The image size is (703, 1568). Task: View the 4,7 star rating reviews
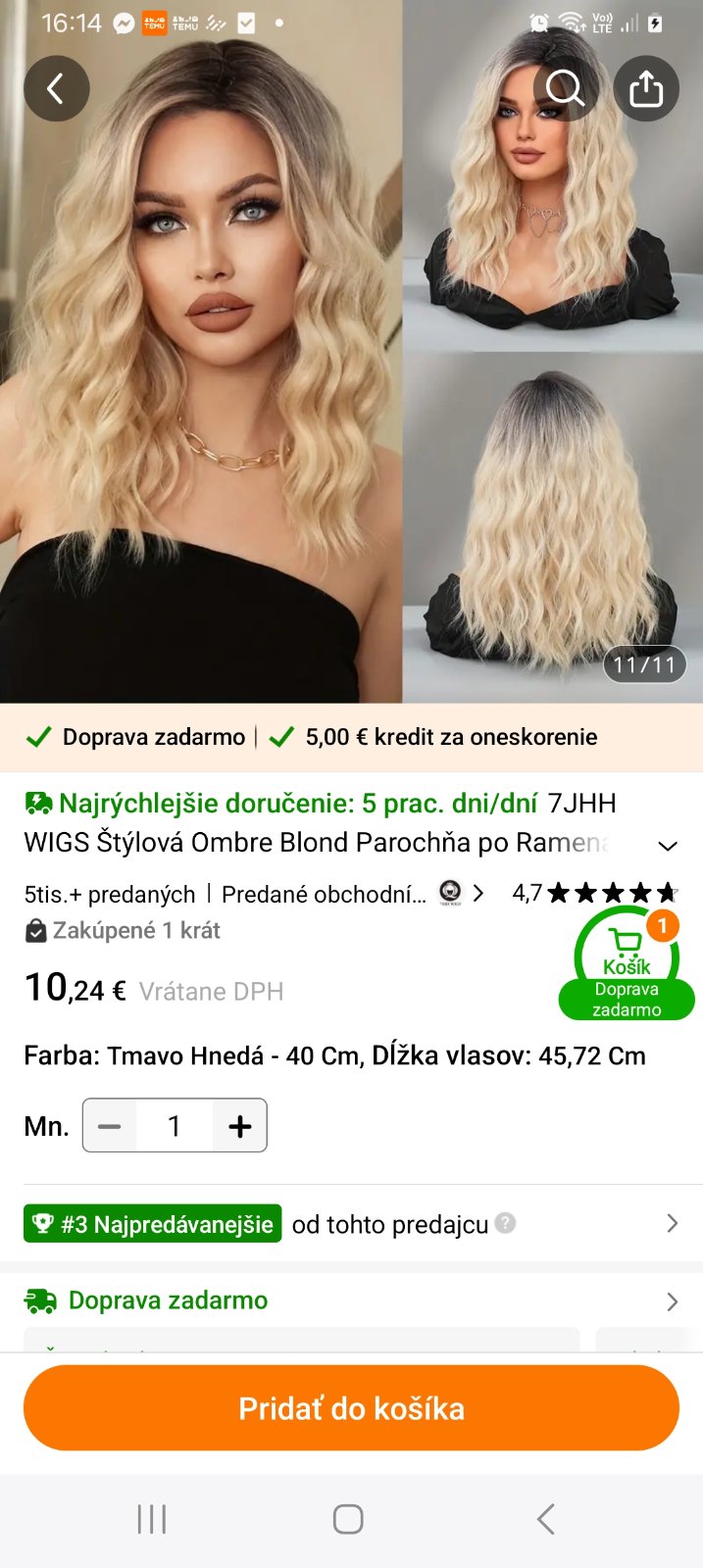[594, 893]
